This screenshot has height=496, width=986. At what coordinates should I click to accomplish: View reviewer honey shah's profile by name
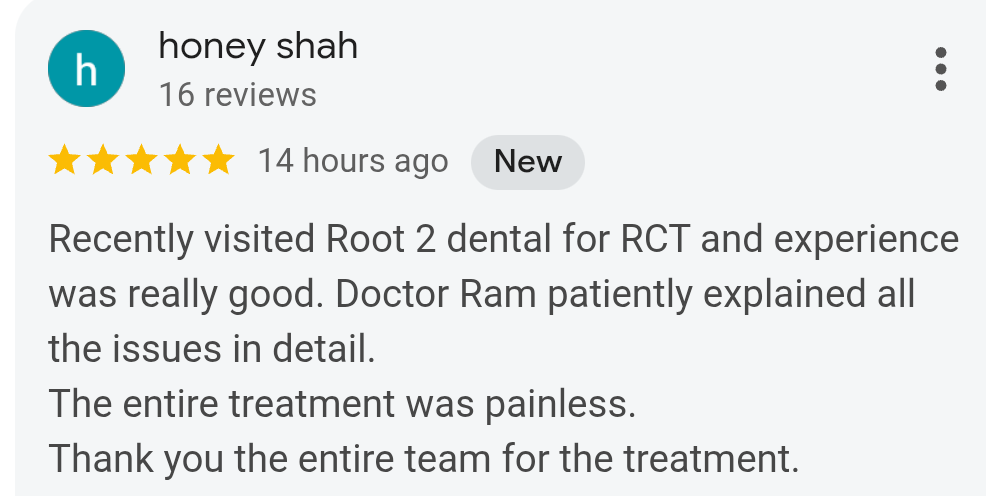[258, 46]
